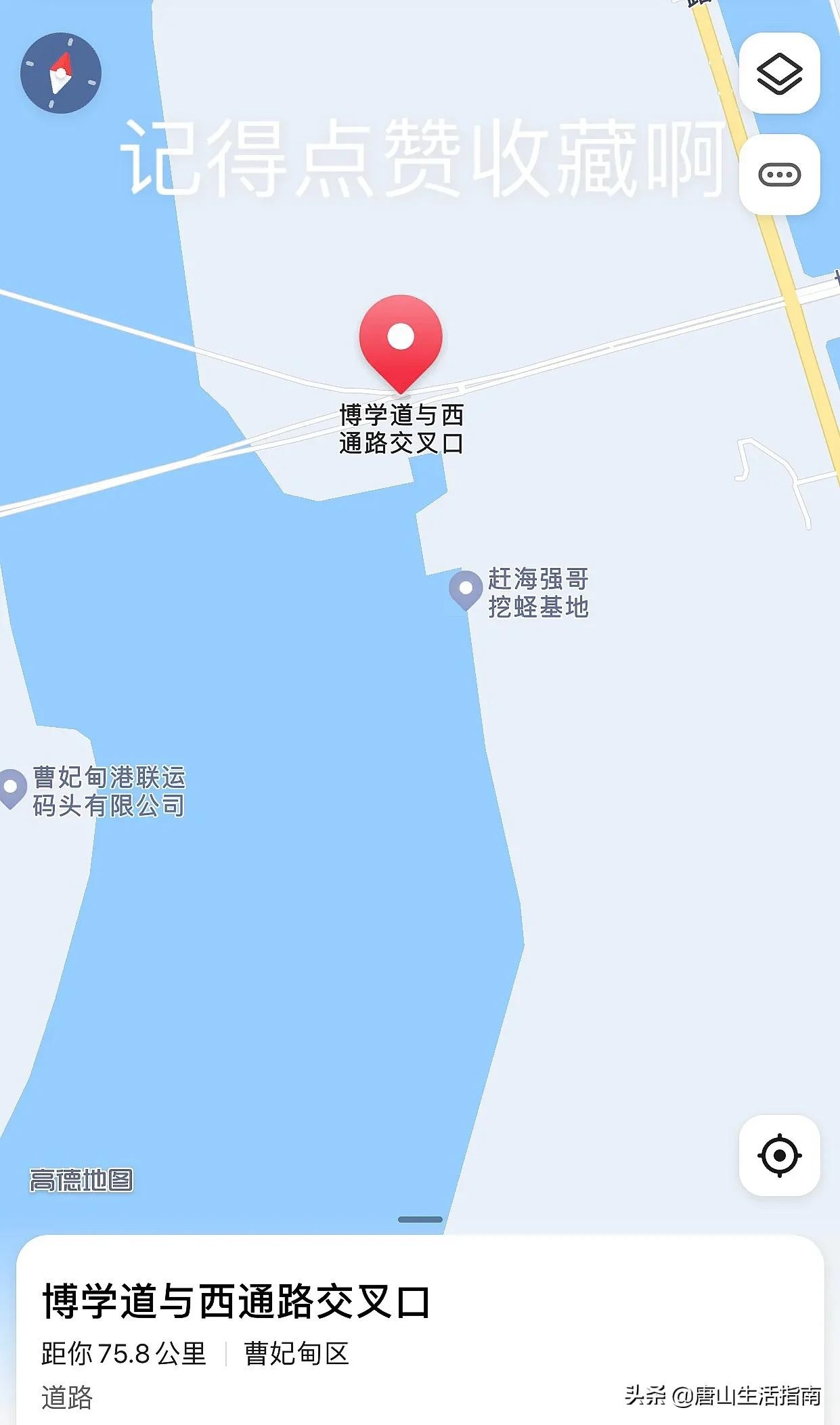Viewport: 840px width, 1425px height.
Task: Tap the compass to reset map orientation
Action: tap(61, 73)
